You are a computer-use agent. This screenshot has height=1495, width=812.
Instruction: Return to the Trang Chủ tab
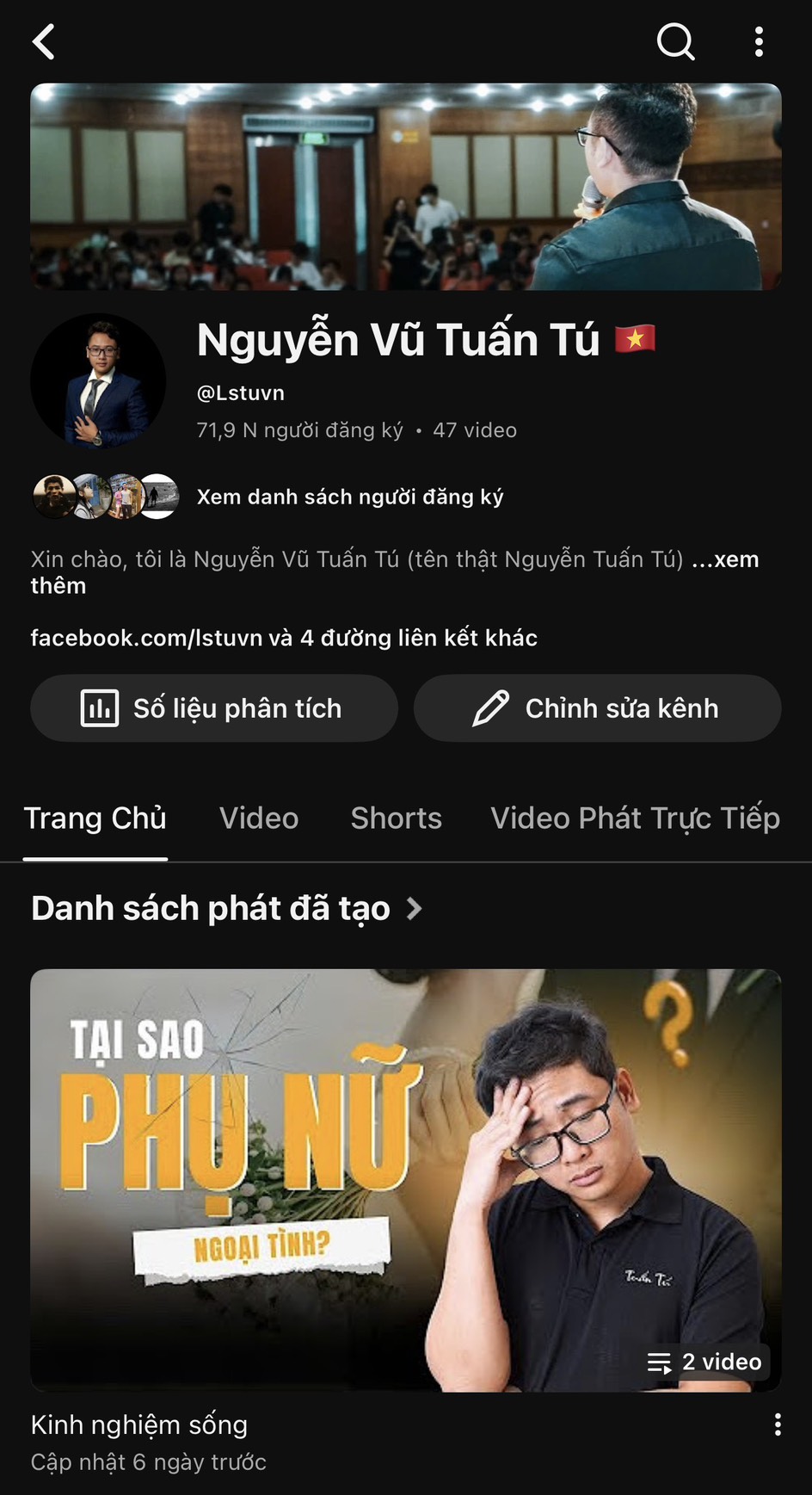point(95,818)
